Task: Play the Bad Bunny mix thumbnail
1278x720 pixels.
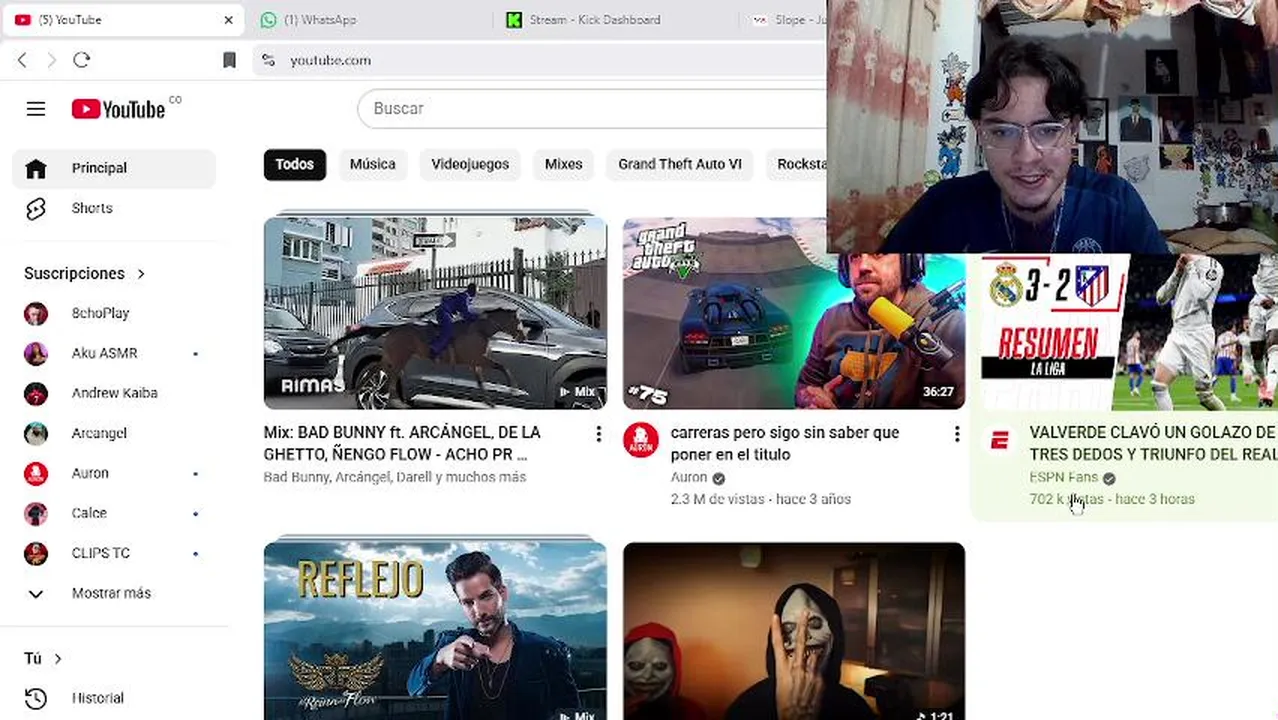Action: click(434, 312)
